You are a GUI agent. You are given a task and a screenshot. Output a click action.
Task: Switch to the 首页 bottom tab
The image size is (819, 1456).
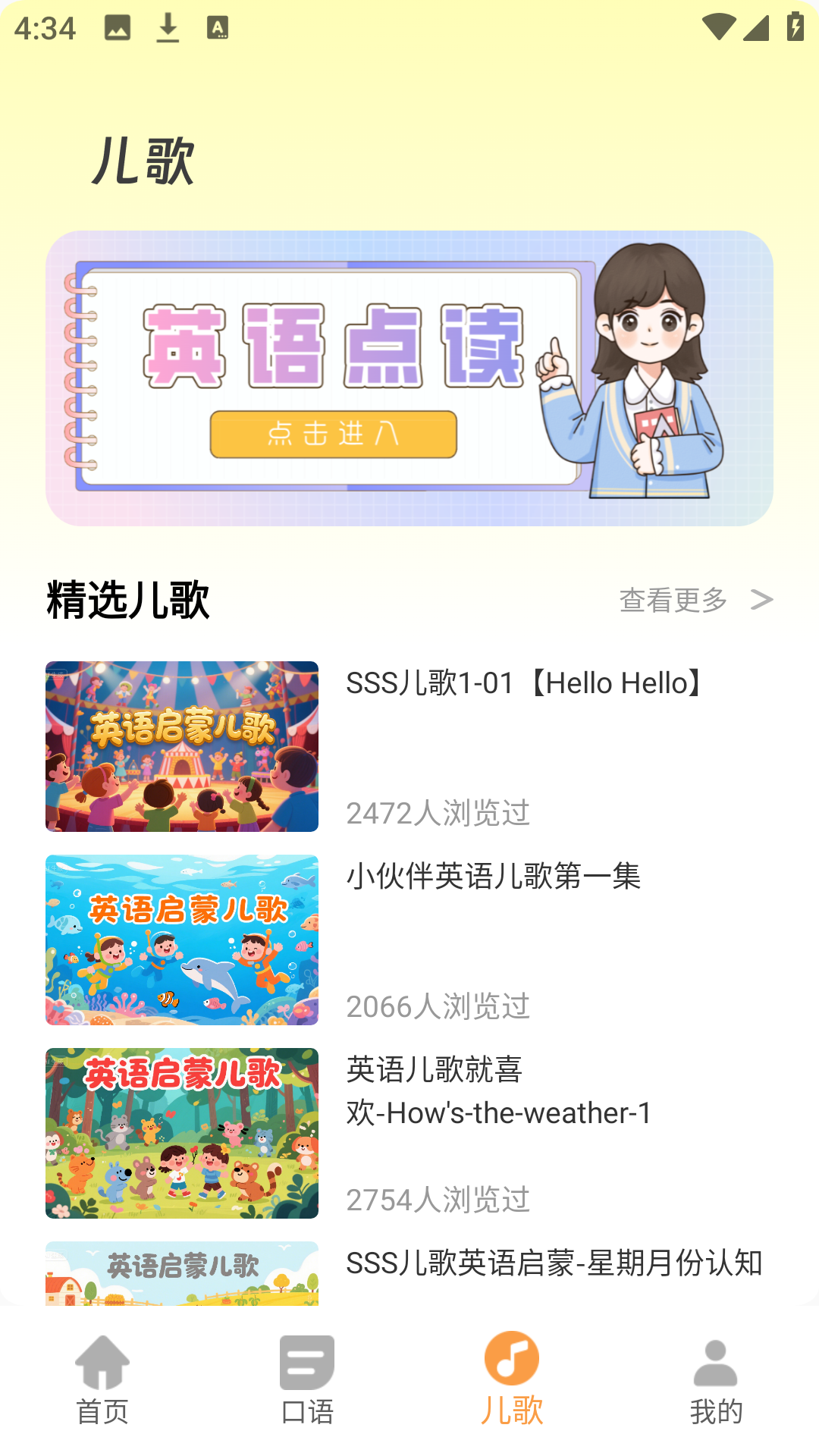[102, 1380]
